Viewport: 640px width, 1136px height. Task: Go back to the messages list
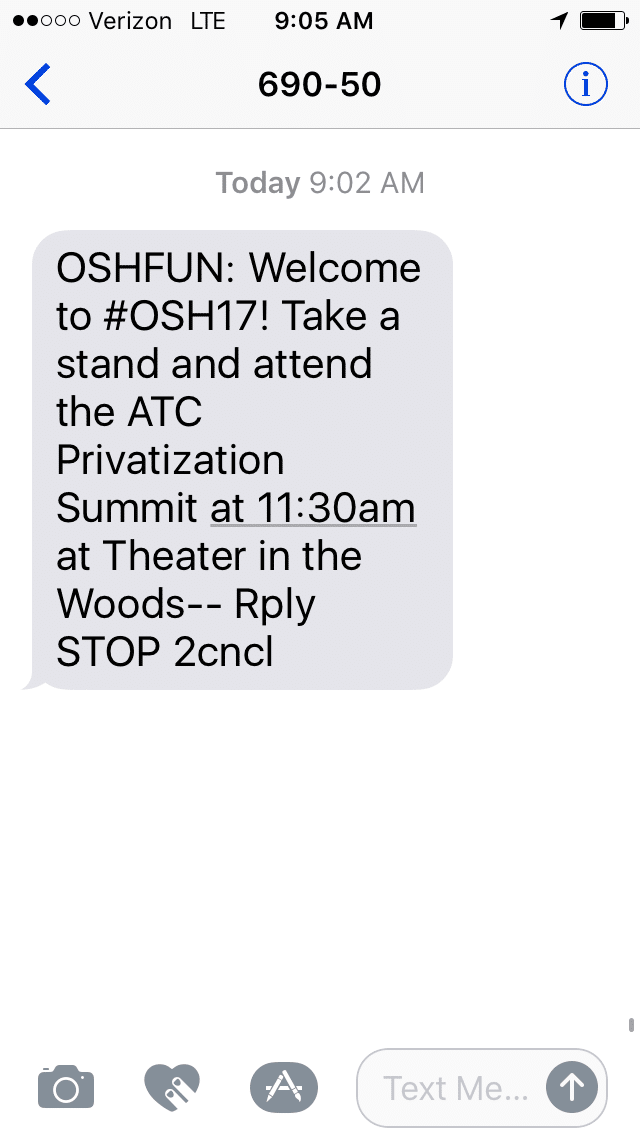(x=38, y=85)
